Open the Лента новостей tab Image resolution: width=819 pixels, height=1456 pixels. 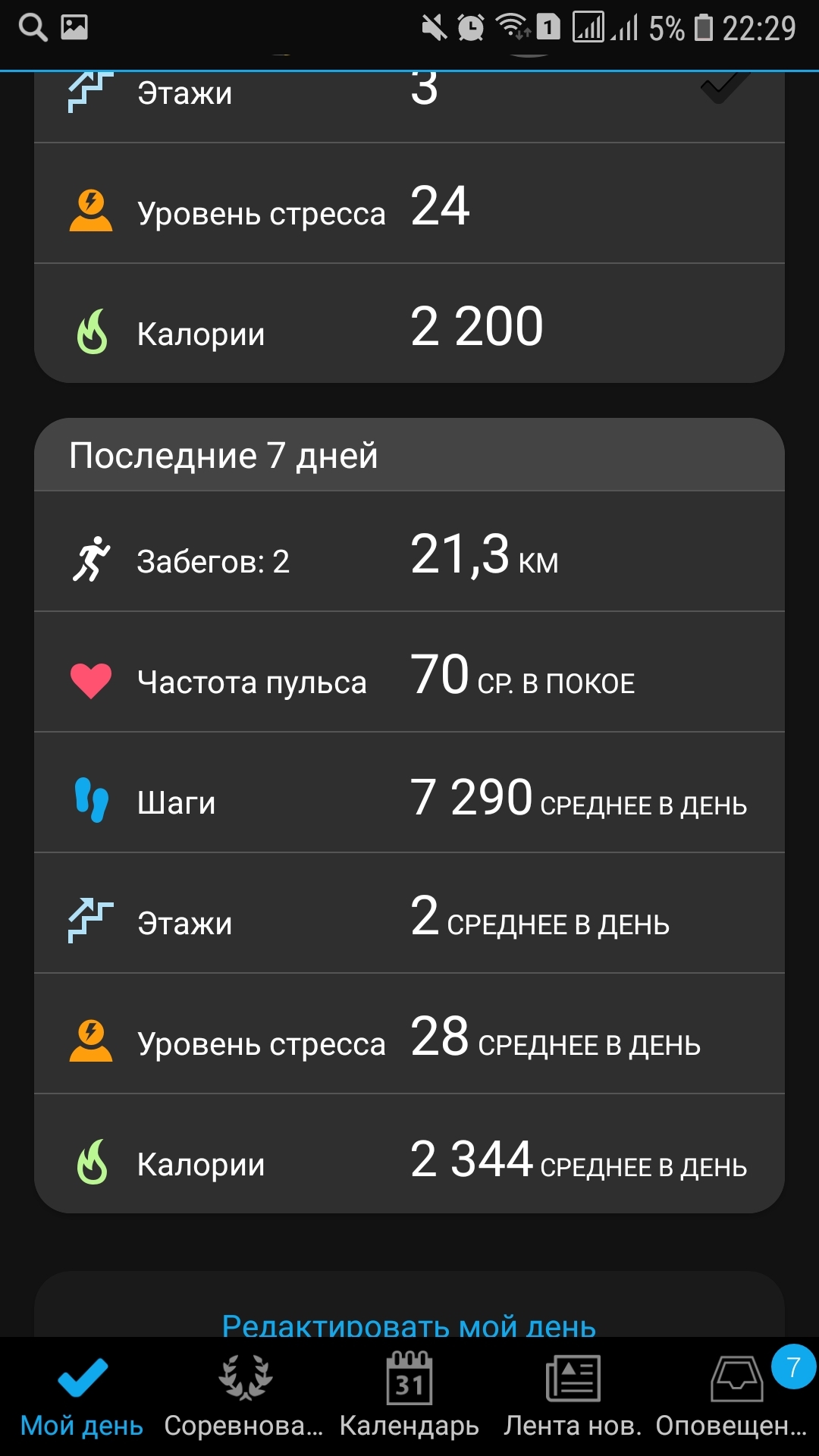click(x=573, y=1397)
